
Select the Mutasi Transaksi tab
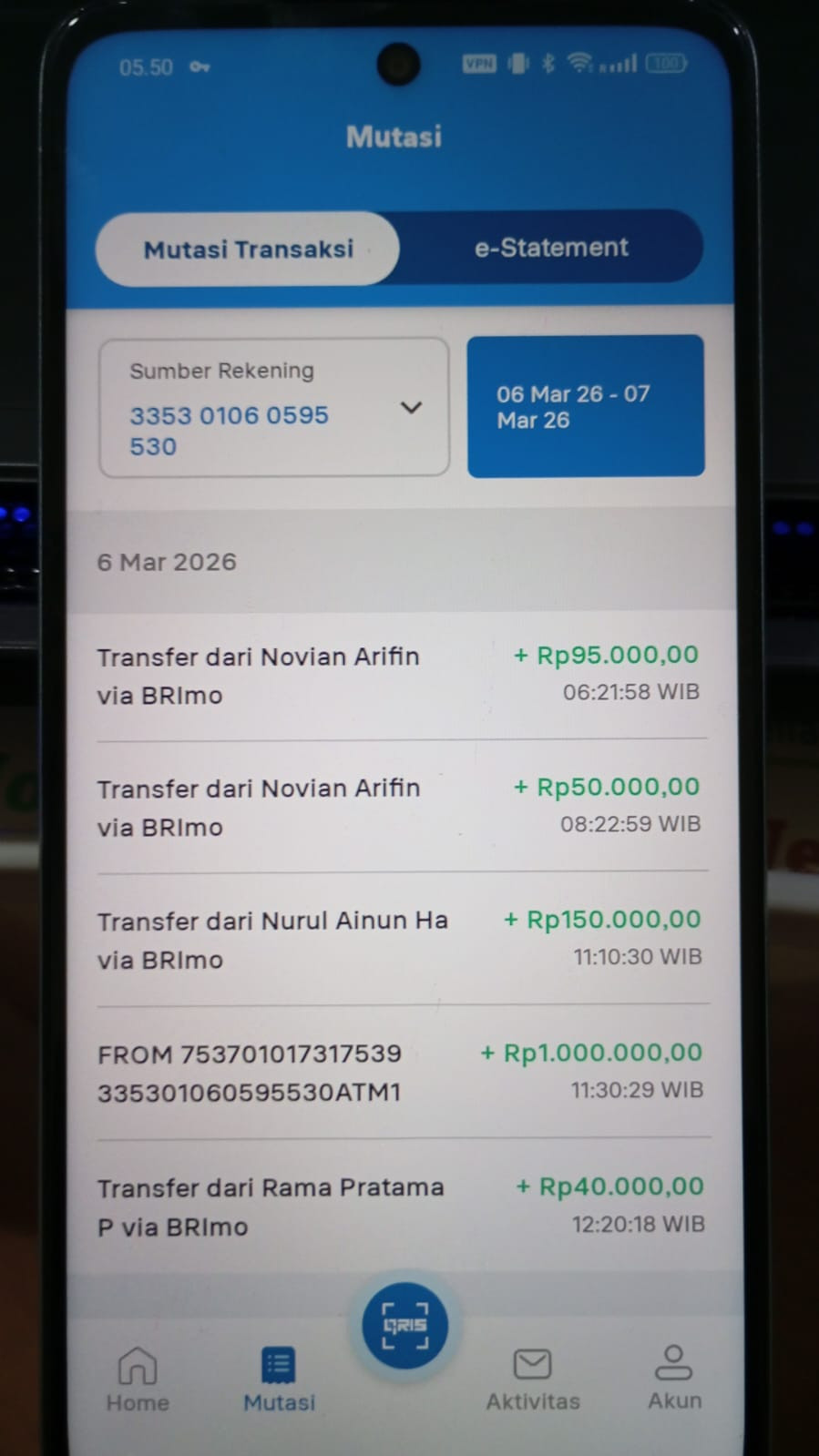[248, 249]
